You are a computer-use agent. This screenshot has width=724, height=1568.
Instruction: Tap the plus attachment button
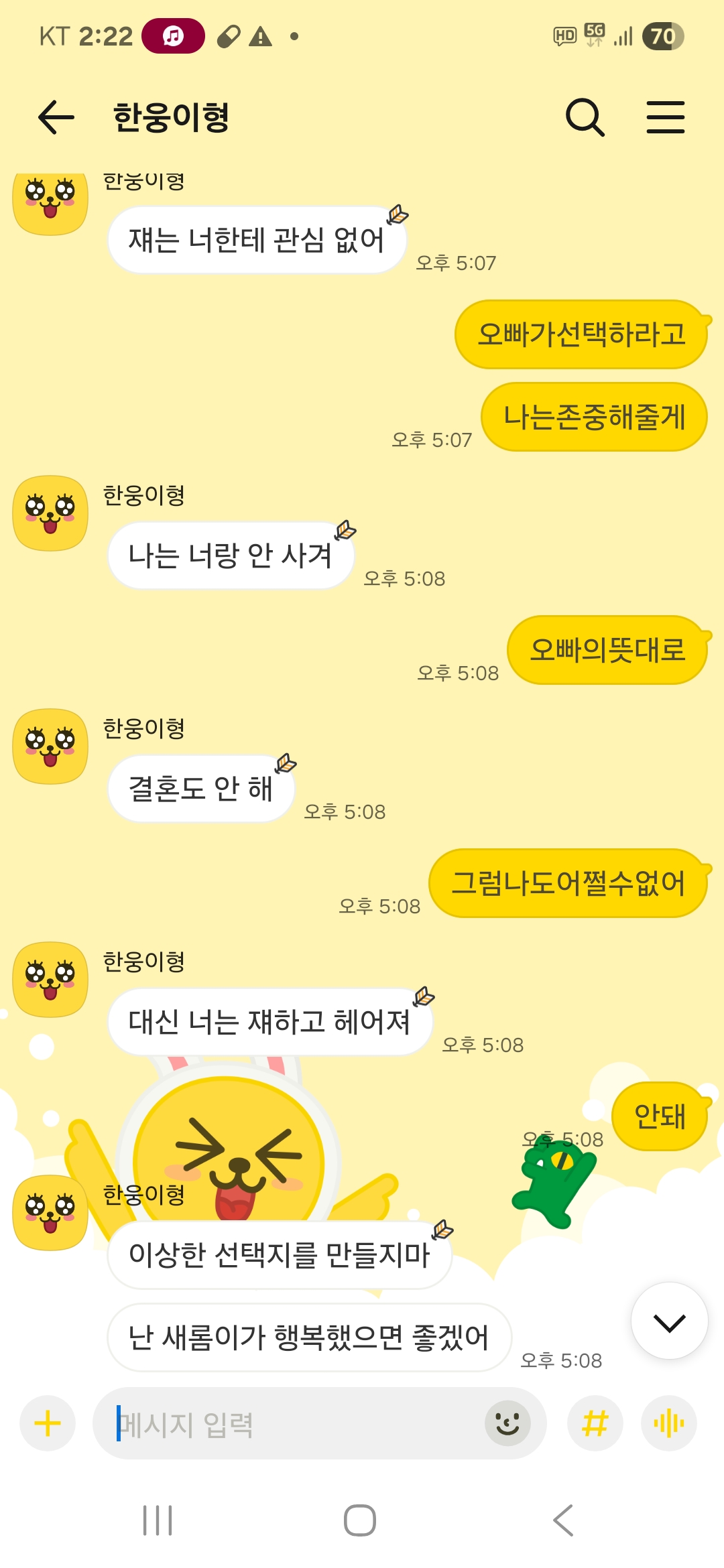[48, 1423]
